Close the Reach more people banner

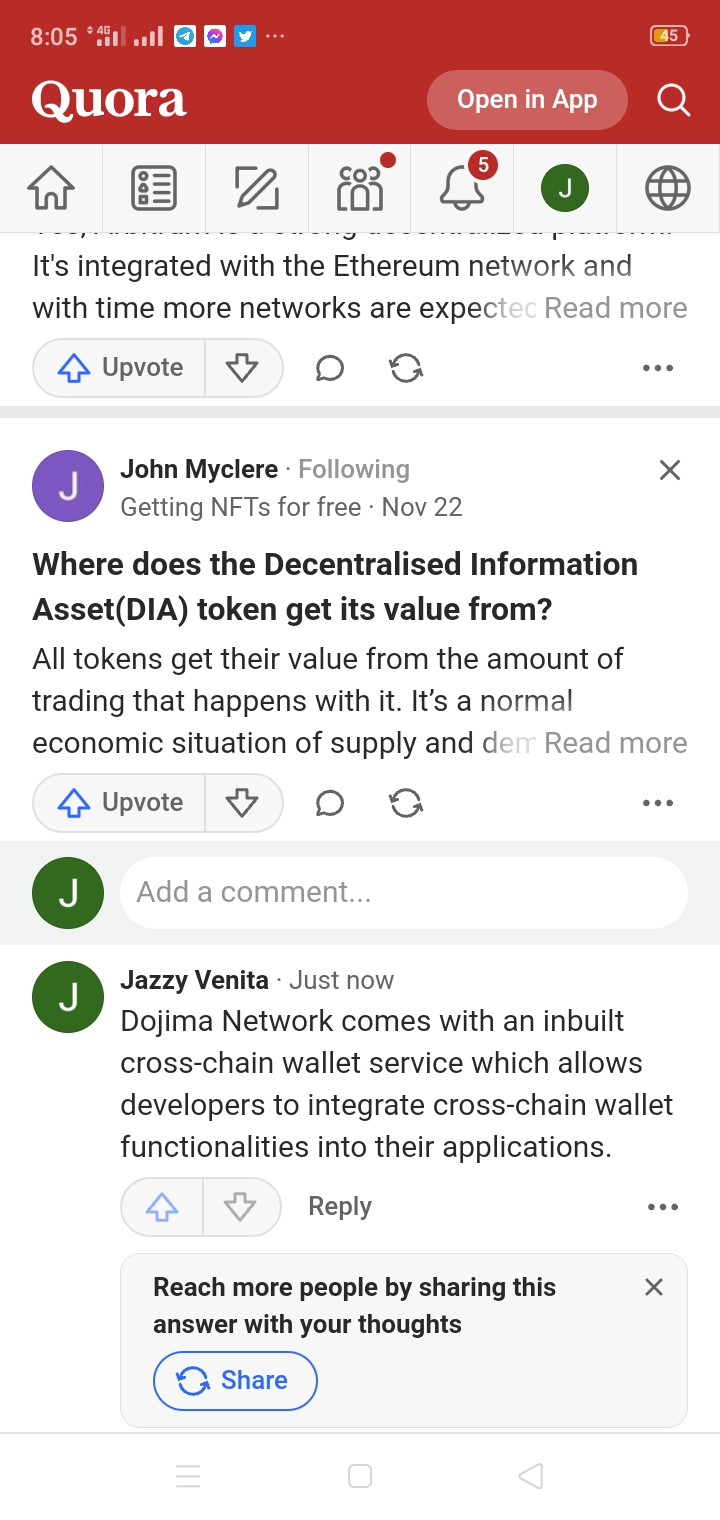[654, 1287]
